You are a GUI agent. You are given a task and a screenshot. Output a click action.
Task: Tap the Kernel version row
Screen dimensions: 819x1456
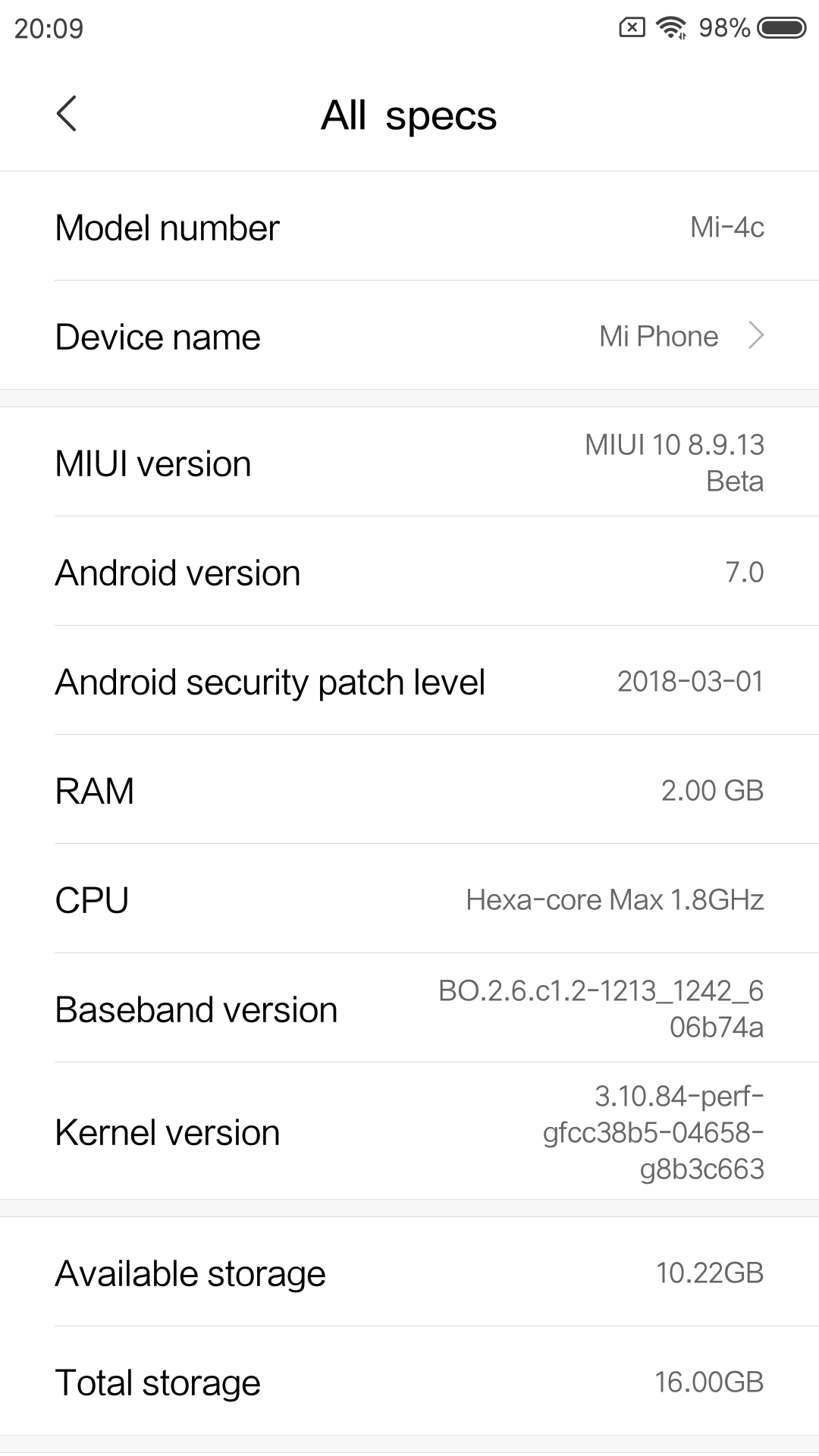point(409,1132)
